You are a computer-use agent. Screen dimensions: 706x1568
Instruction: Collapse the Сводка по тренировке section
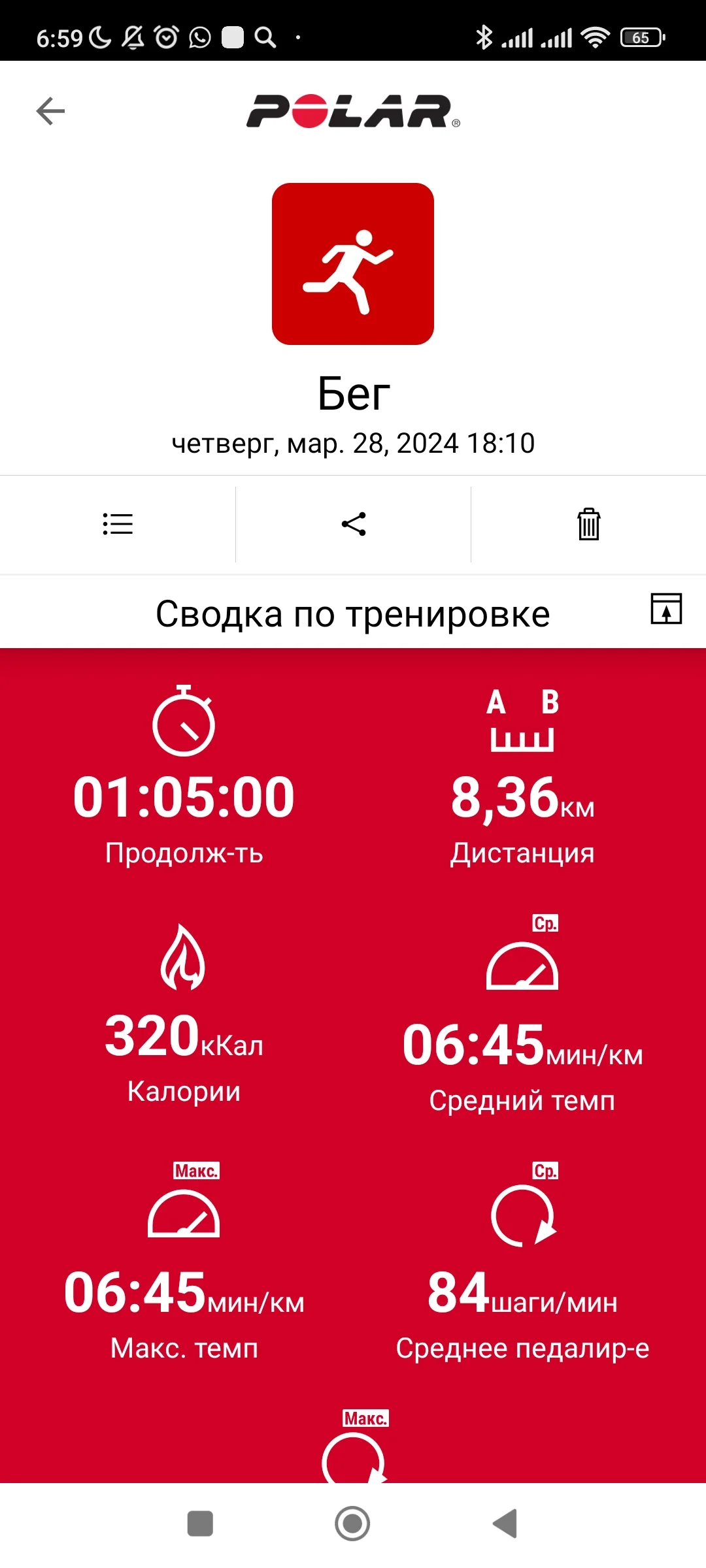(x=666, y=609)
